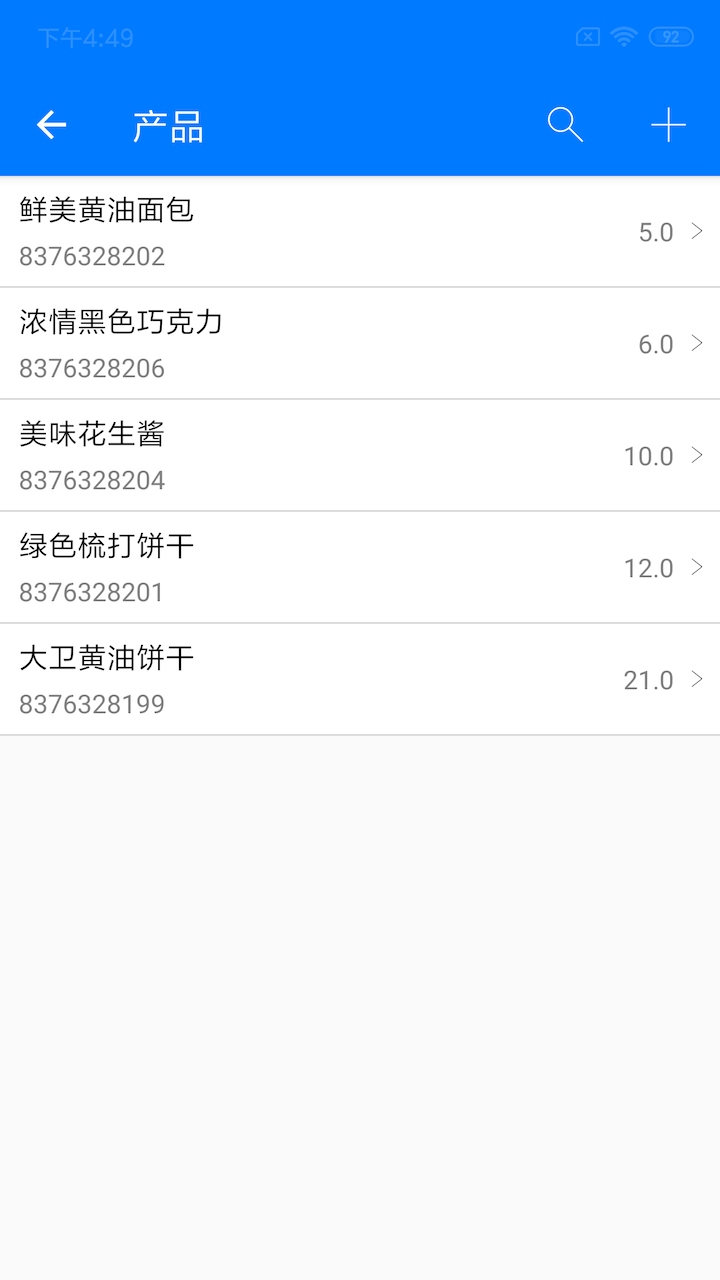The width and height of the screenshot is (720, 1280).
Task: Select the price 6.0 for 浓情黑色巧克力
Action: tap(655, 343)
